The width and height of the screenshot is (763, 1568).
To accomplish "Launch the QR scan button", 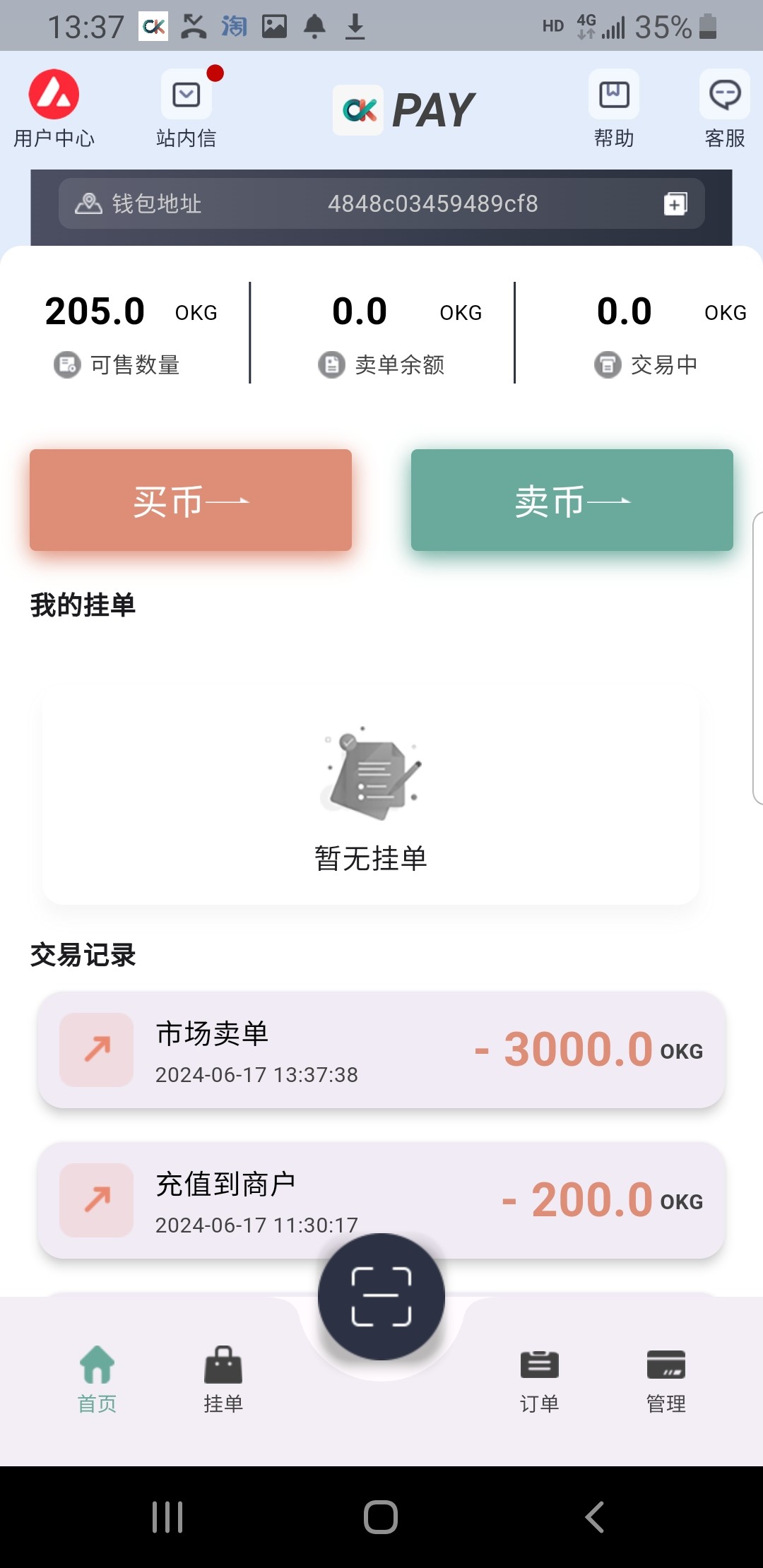I will pyautogui.click(x=381, y=1297).
